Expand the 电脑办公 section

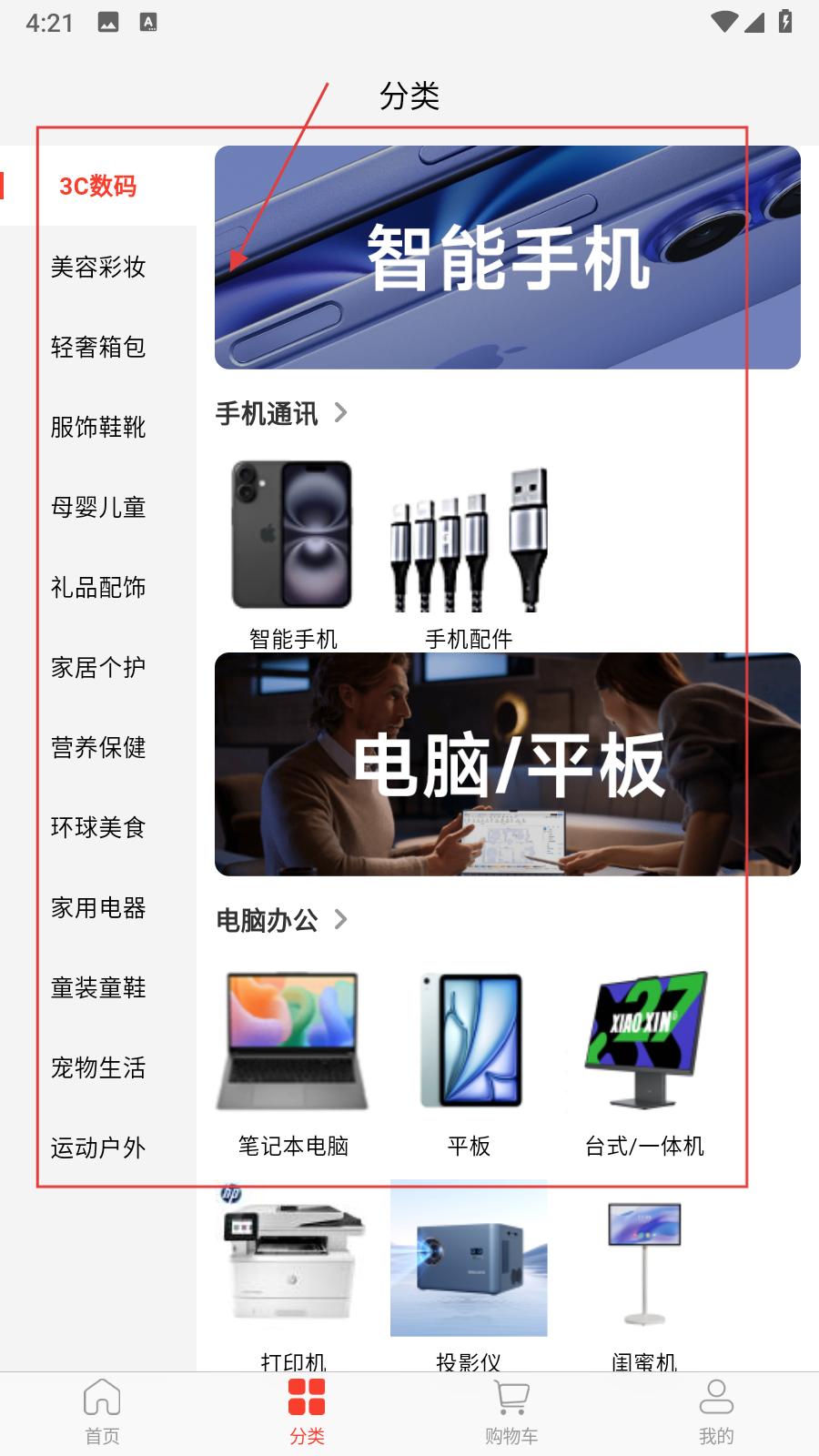(x=282, y=920)
